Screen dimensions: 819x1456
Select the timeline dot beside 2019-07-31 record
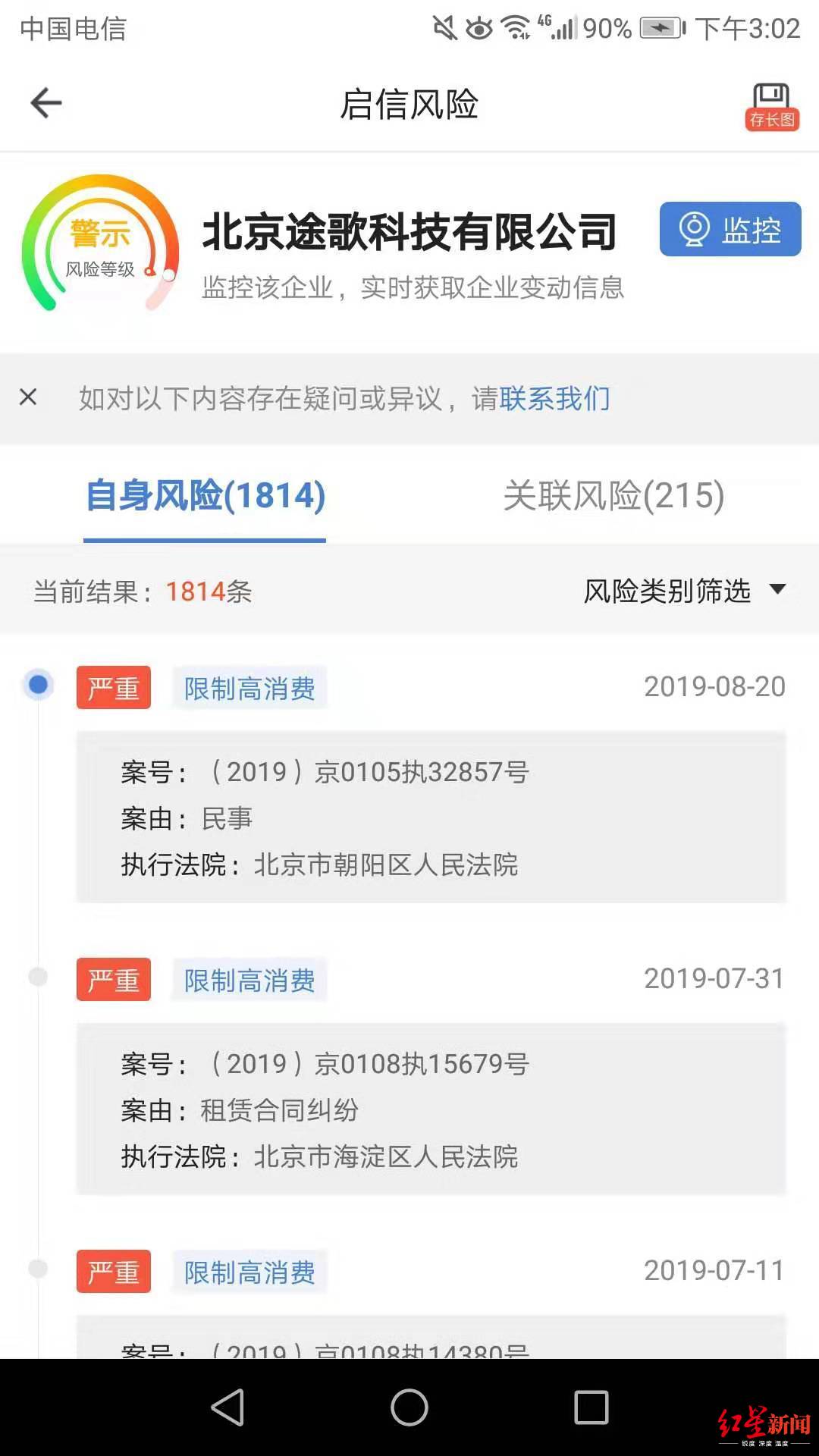[36, 977]
